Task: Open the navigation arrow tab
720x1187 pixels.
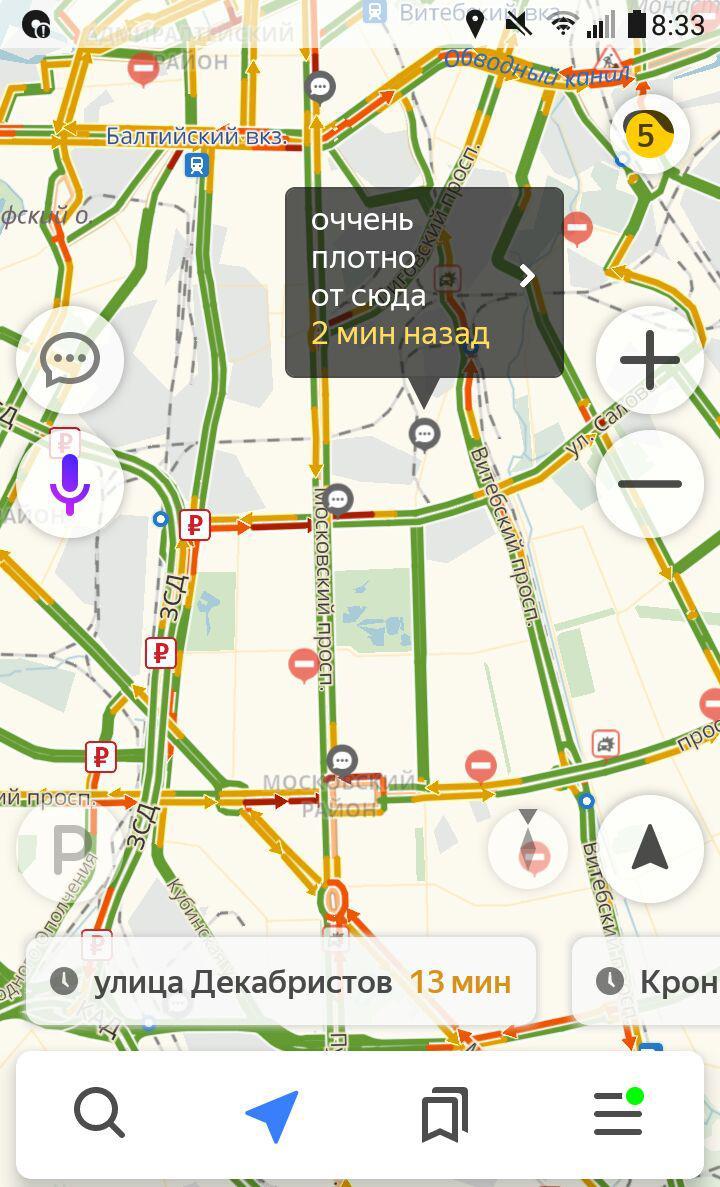Action: [273, 1114]
